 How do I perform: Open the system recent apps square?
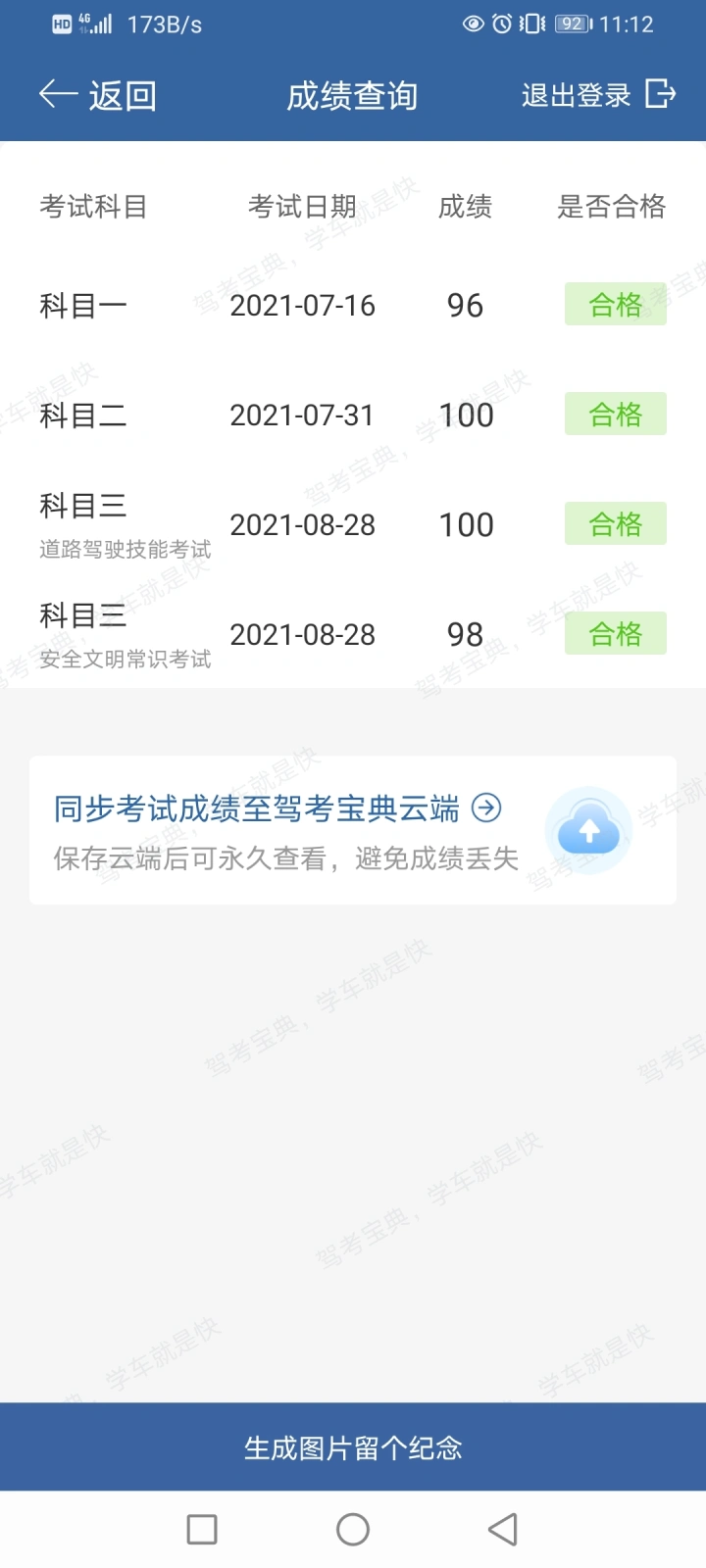[x=202, y=1530]
